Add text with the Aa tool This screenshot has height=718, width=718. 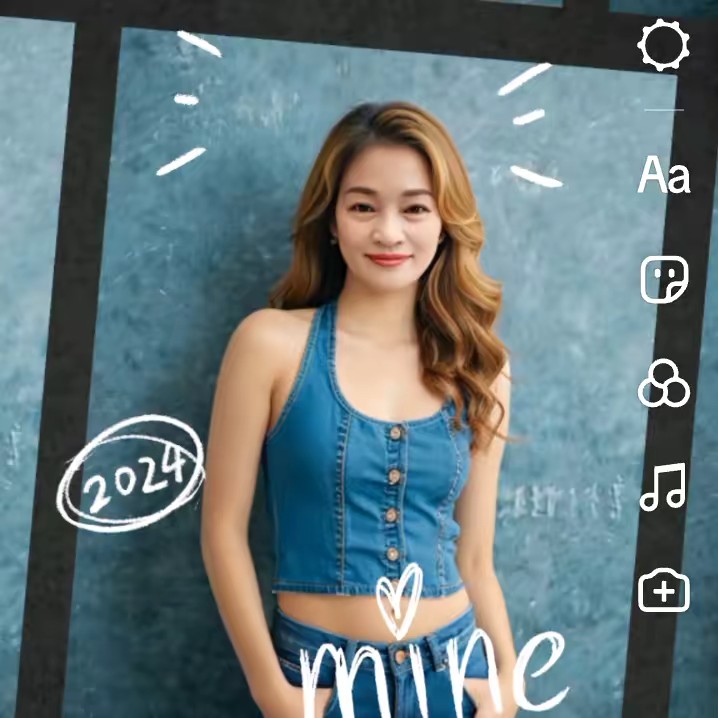(x=664, y=175)
